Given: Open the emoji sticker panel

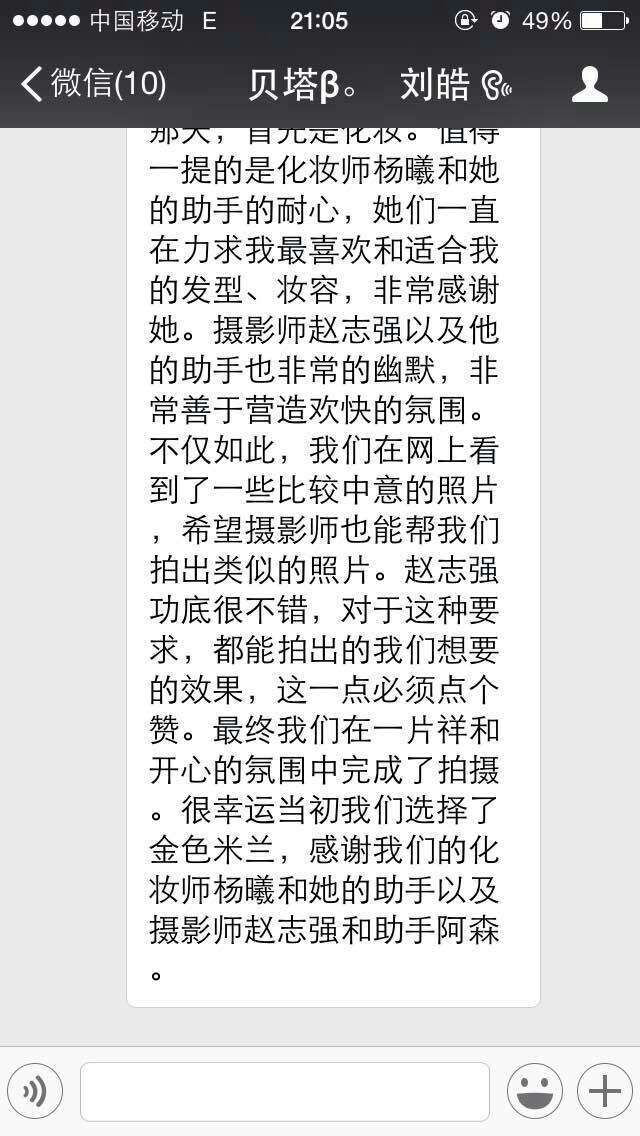Looking at the screenshot, I should pyautogui.click(x=534, y=1091).
